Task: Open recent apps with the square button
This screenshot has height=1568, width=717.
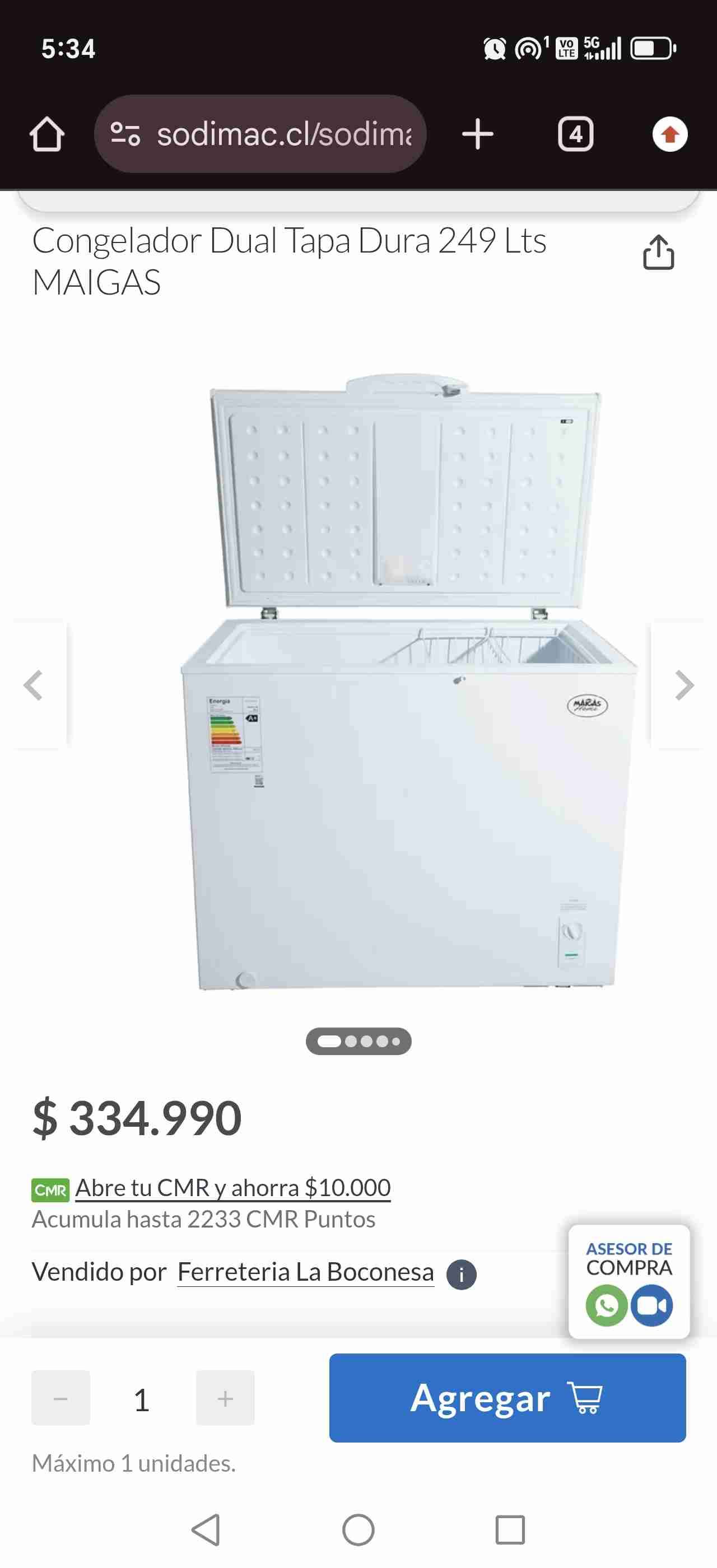Action: 510,1530
